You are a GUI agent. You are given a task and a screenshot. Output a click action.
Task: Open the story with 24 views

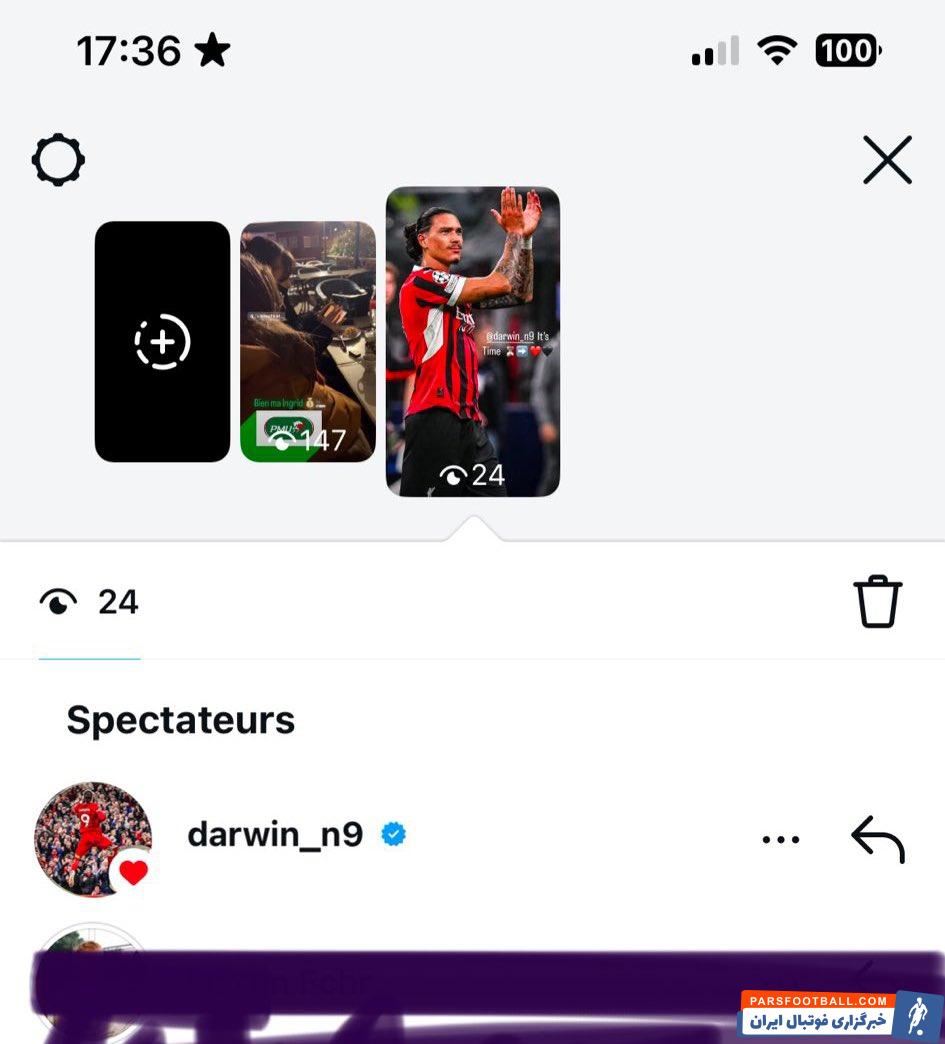coord(472,342)
